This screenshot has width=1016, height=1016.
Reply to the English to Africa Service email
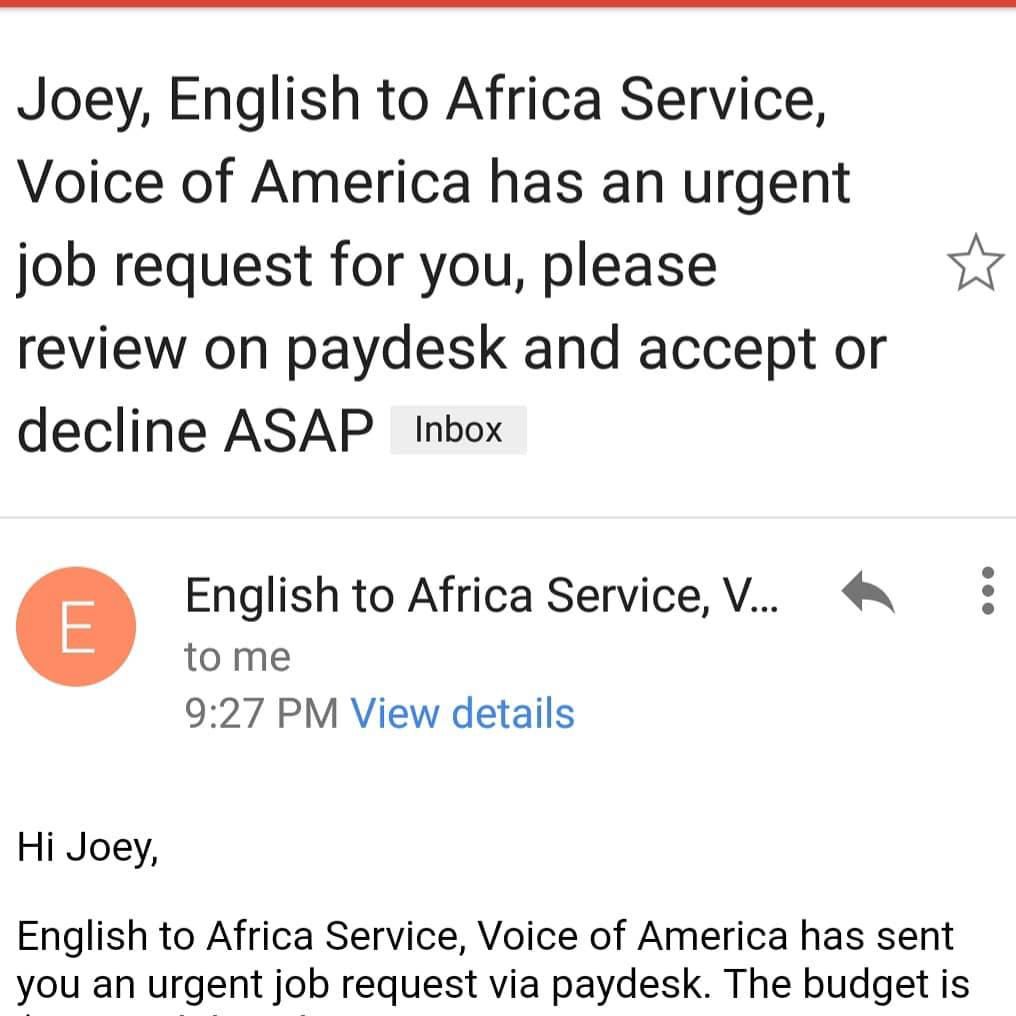[867, 594]
